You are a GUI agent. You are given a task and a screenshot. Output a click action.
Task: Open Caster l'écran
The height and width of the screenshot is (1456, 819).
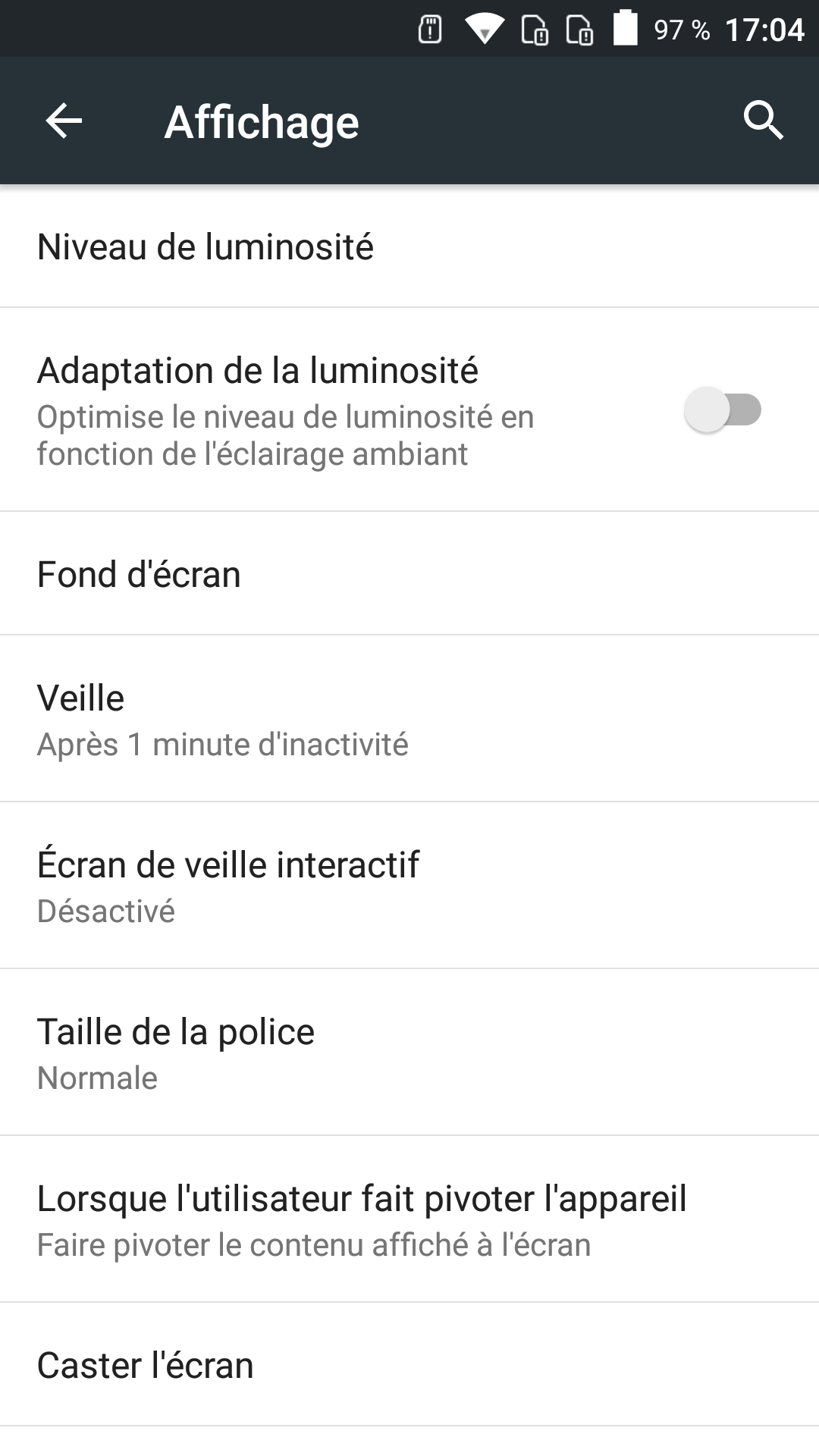(x=409, y=1365)
